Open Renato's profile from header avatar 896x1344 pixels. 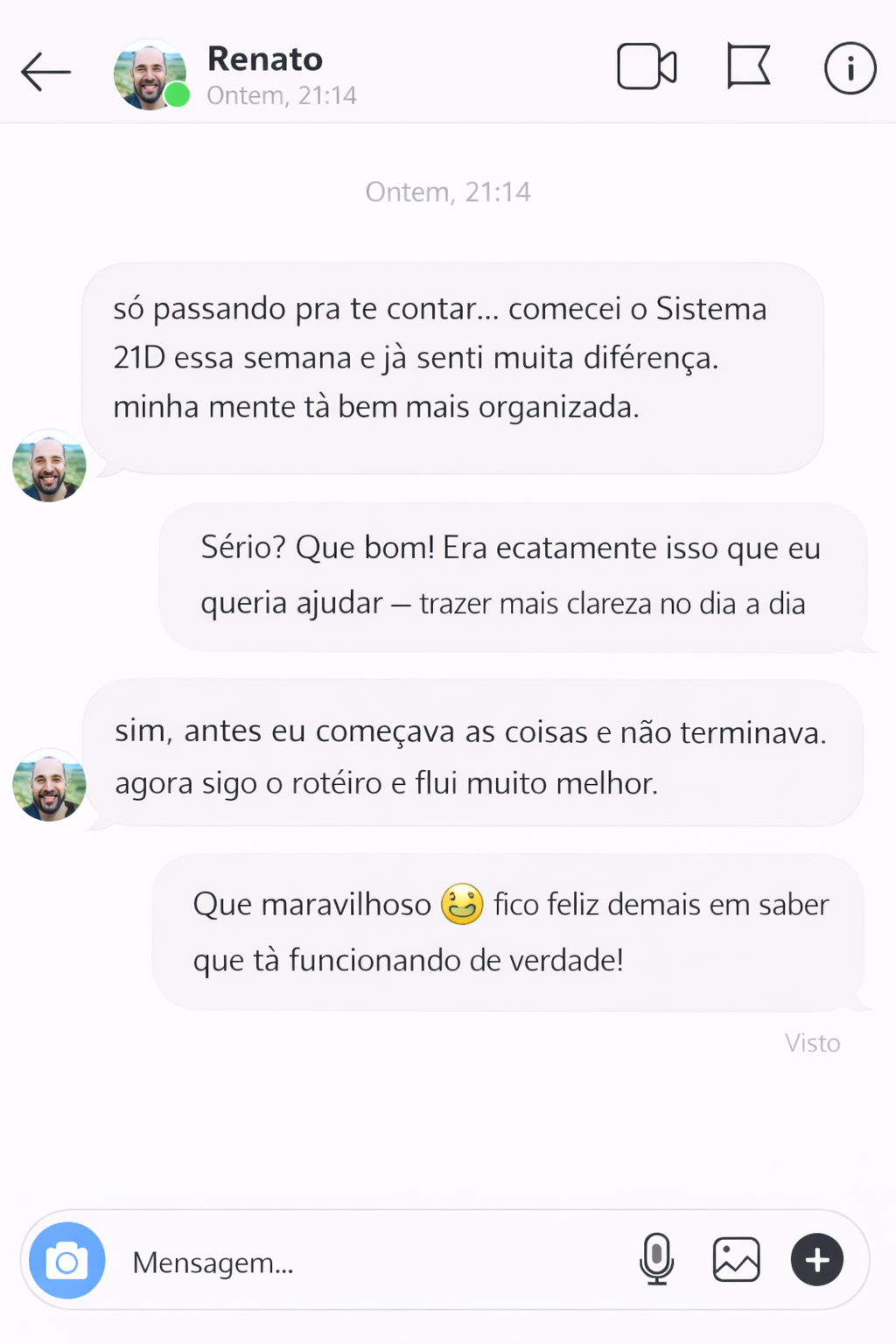149,74
